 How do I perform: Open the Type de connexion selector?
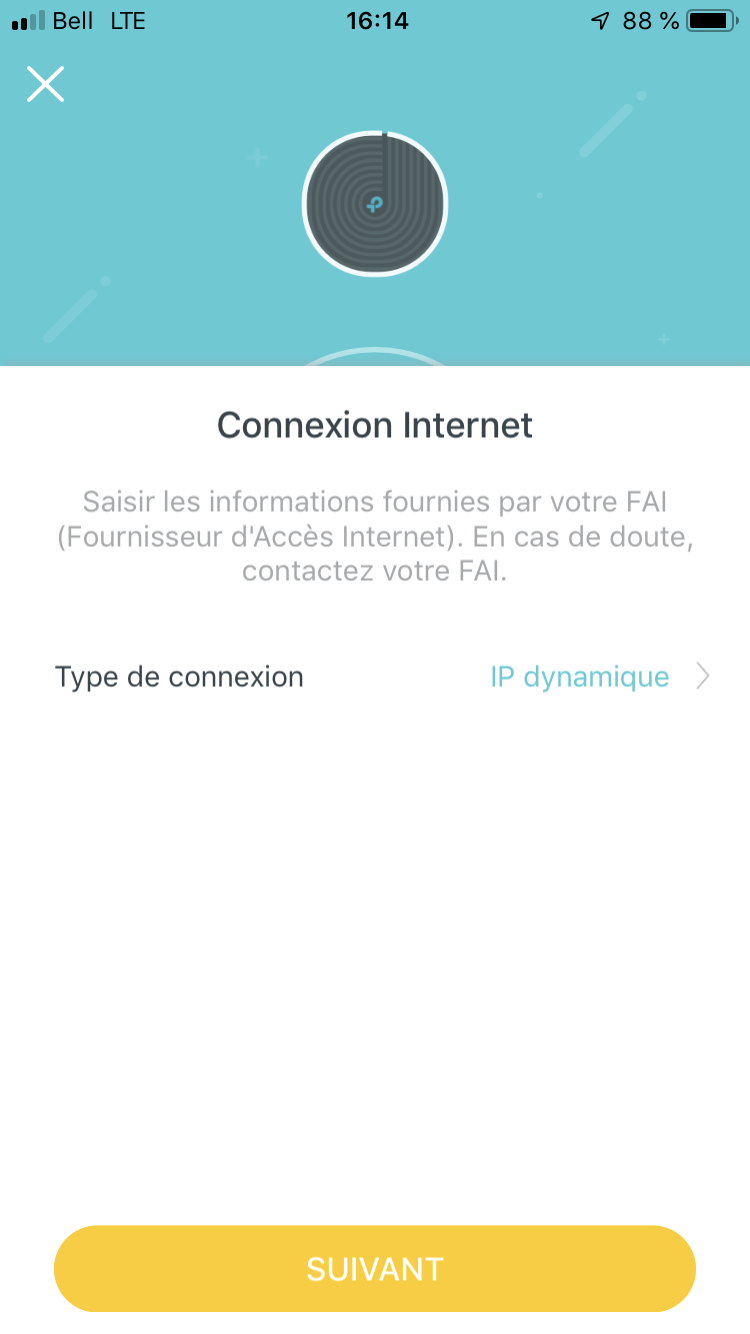(x=580, y=677)
